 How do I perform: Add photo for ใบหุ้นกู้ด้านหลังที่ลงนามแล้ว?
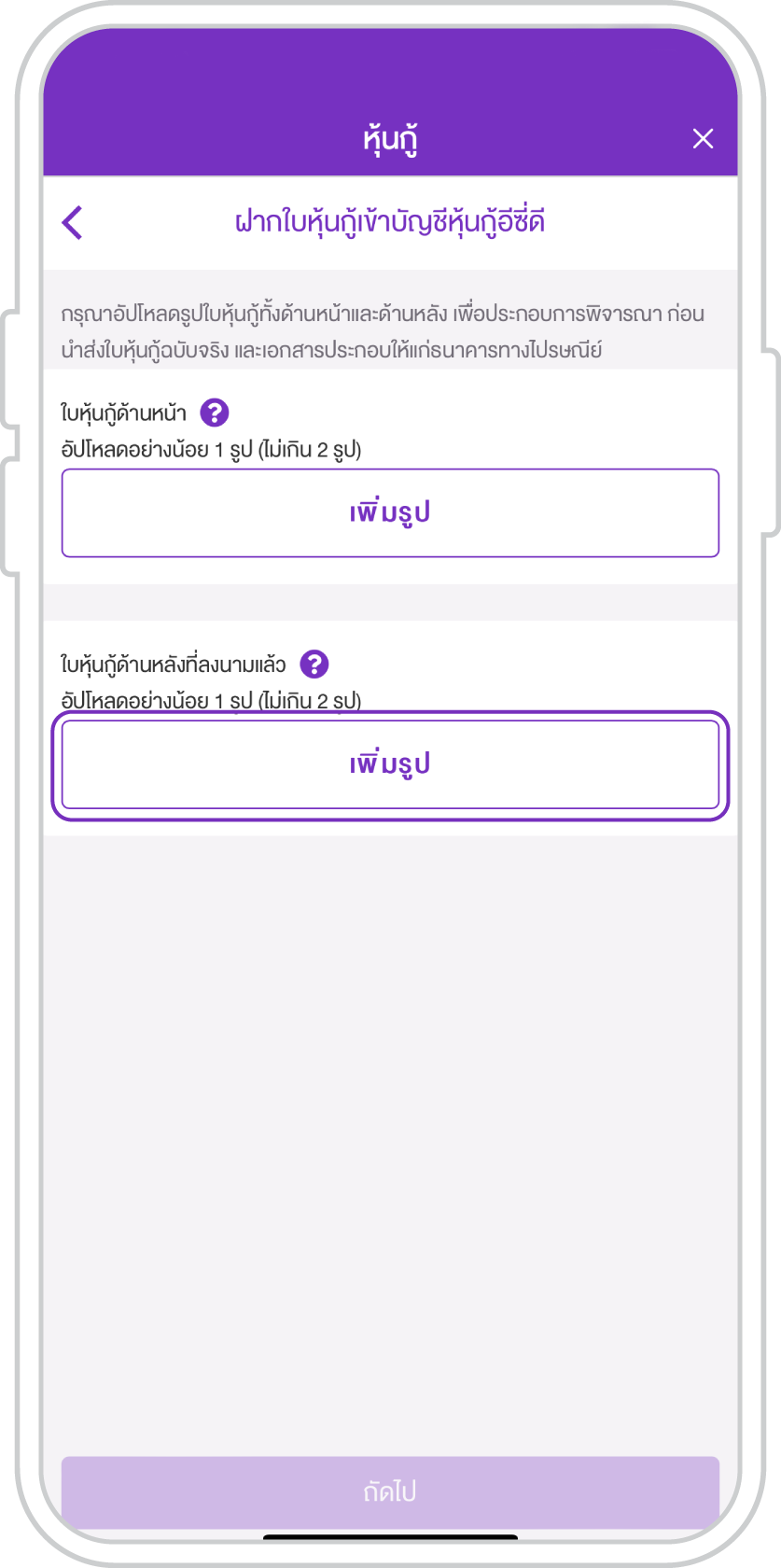click(x=390, y=764)
